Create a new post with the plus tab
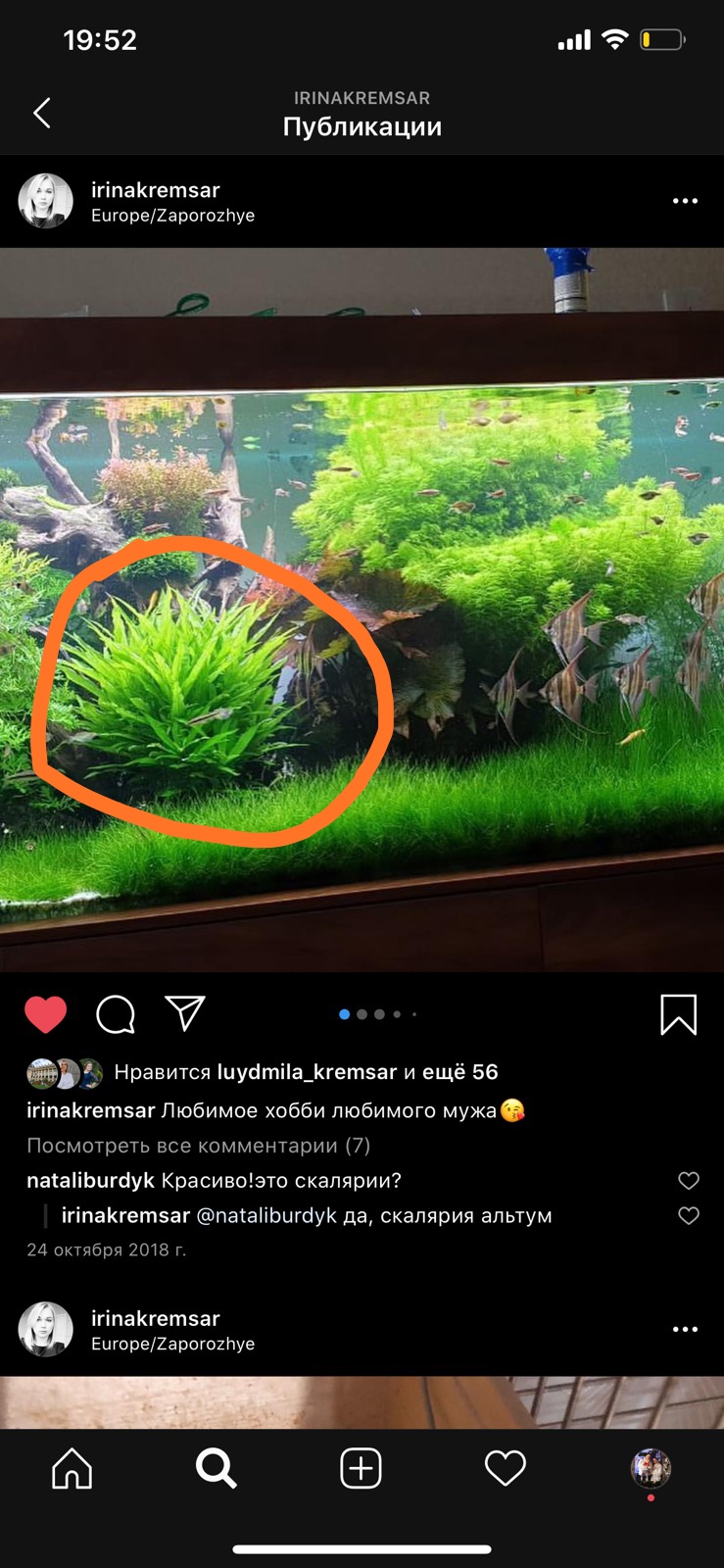Viewport: 724px width, 1568px height. click(361, 1468)
